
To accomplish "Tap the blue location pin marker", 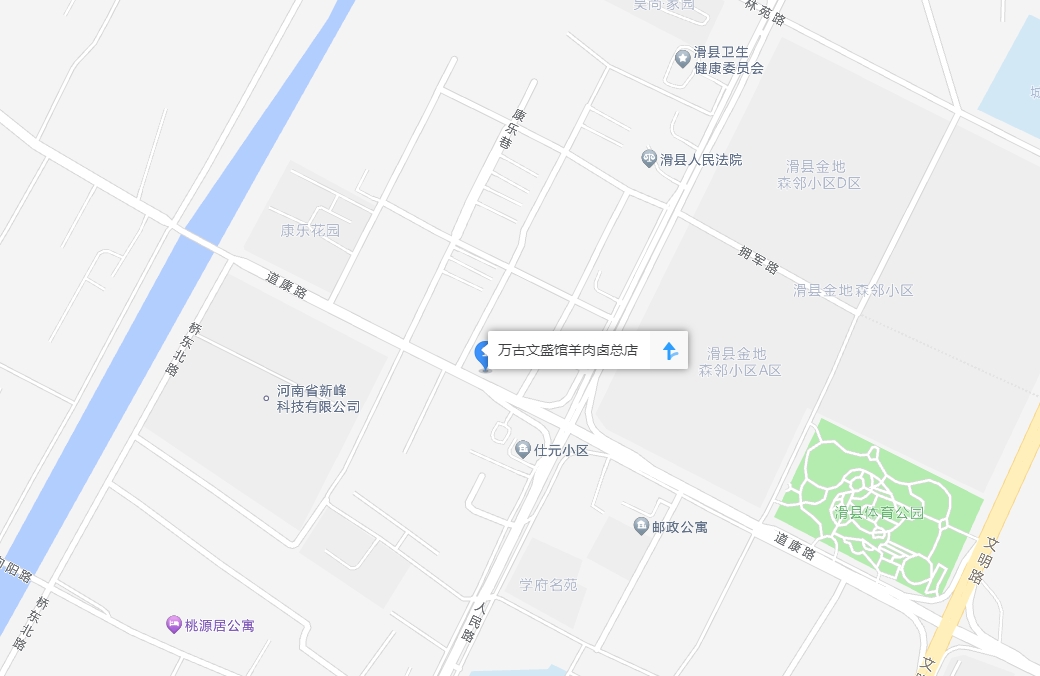I will pyautogui.click(x=482, y=354).
